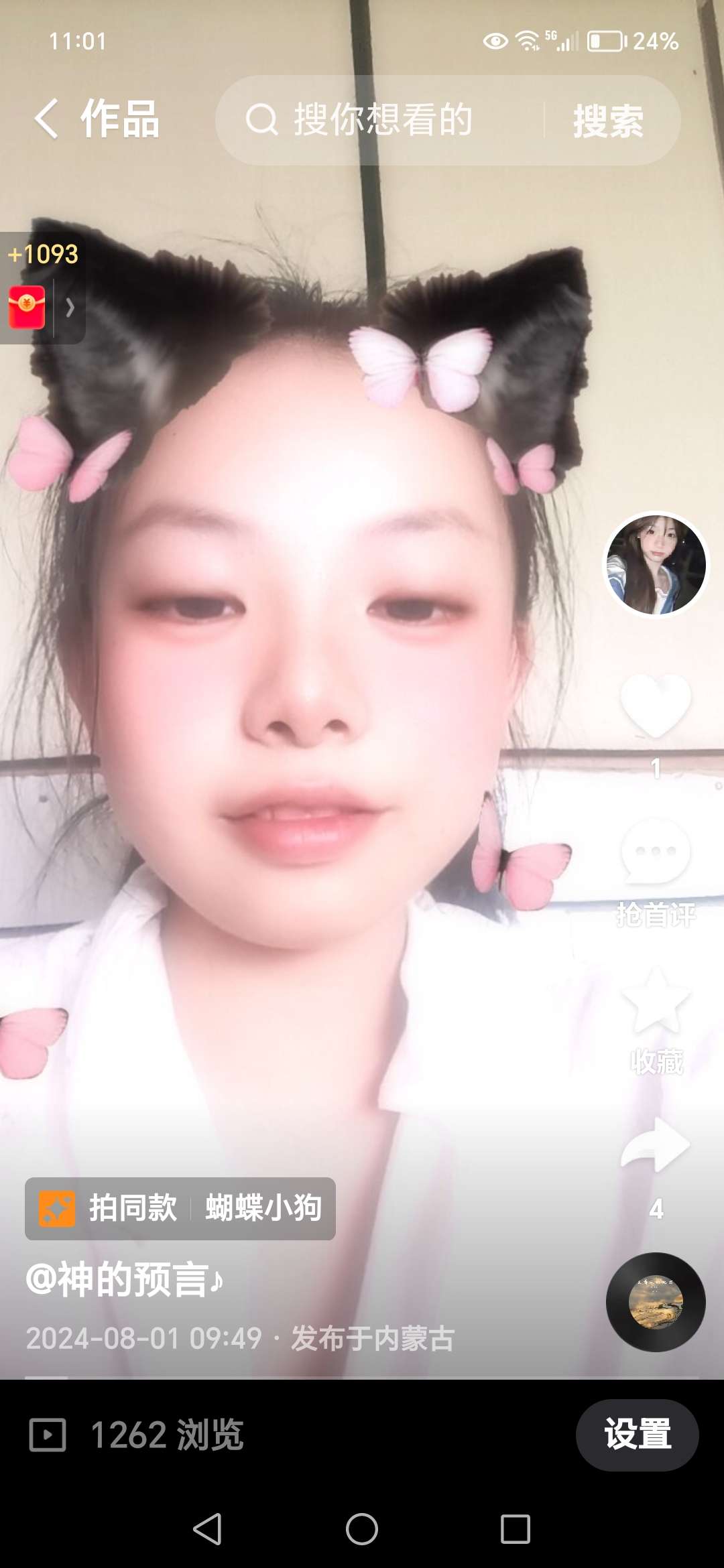Open the 搜你想看的 search field
This screenshot has width=724, height=1568.
[382, 121]
